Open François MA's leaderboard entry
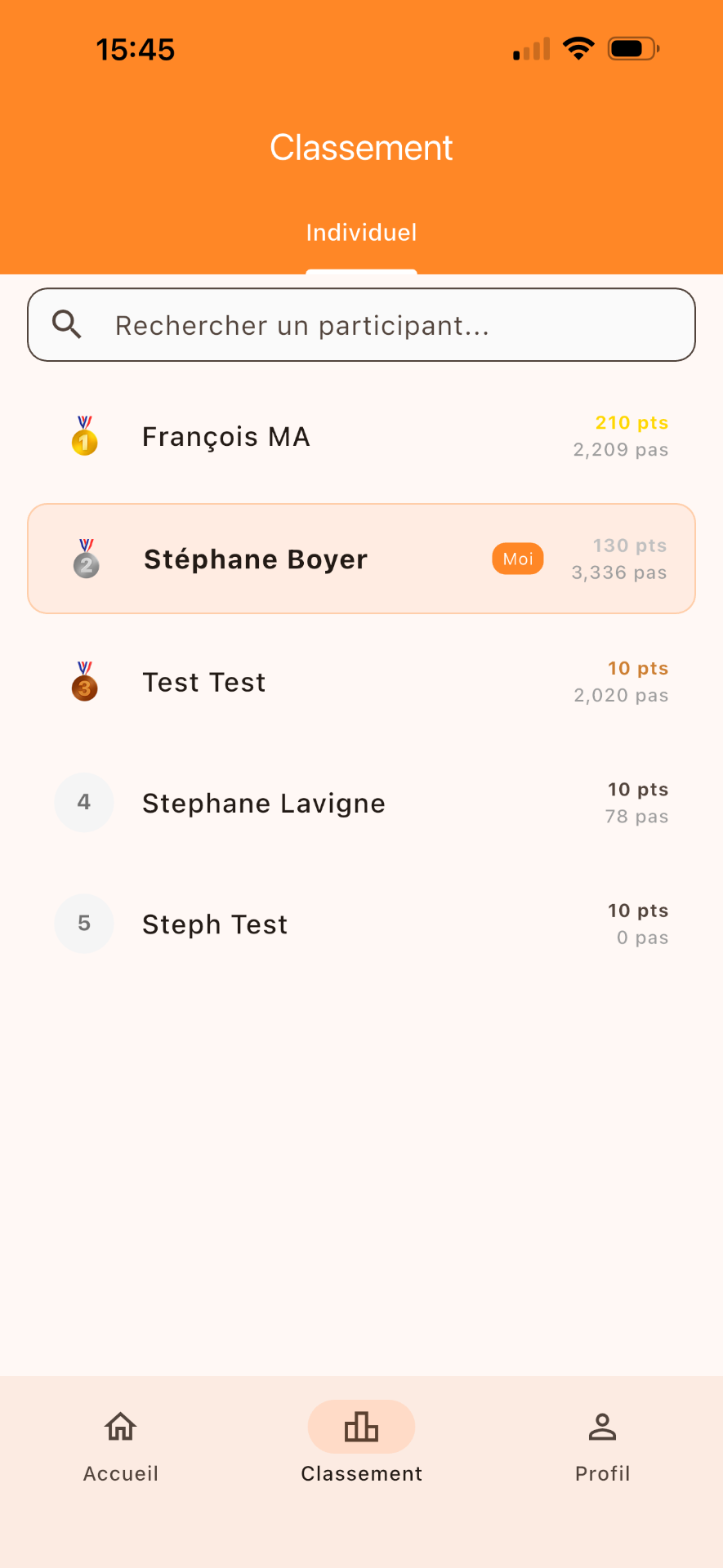723x1568 pixels. 361,437
